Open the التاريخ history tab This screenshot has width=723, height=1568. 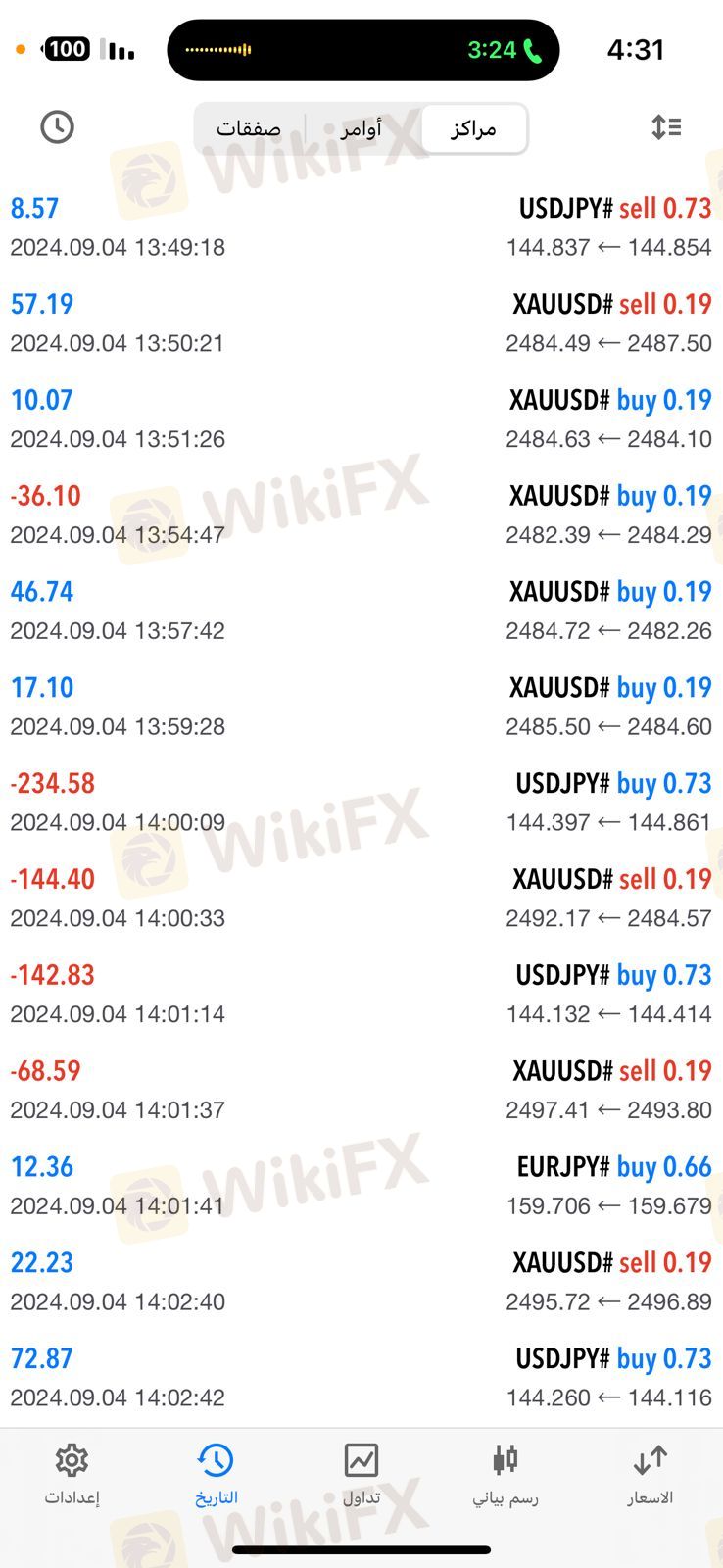[x=216, y=1474]
